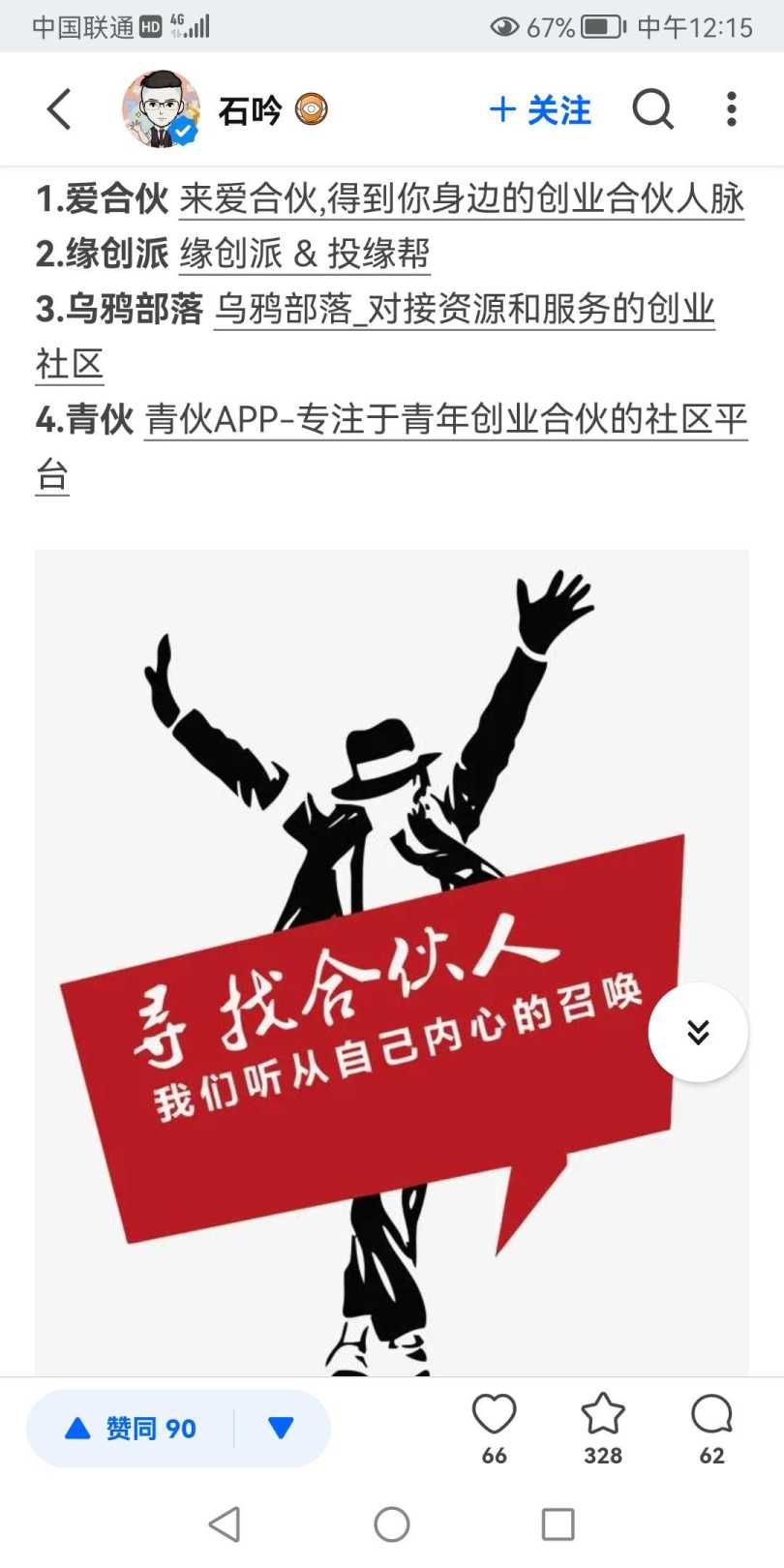Follow author with 关注 button
The width and height of the screenshot is (784, 1568).
coord(540,110)
